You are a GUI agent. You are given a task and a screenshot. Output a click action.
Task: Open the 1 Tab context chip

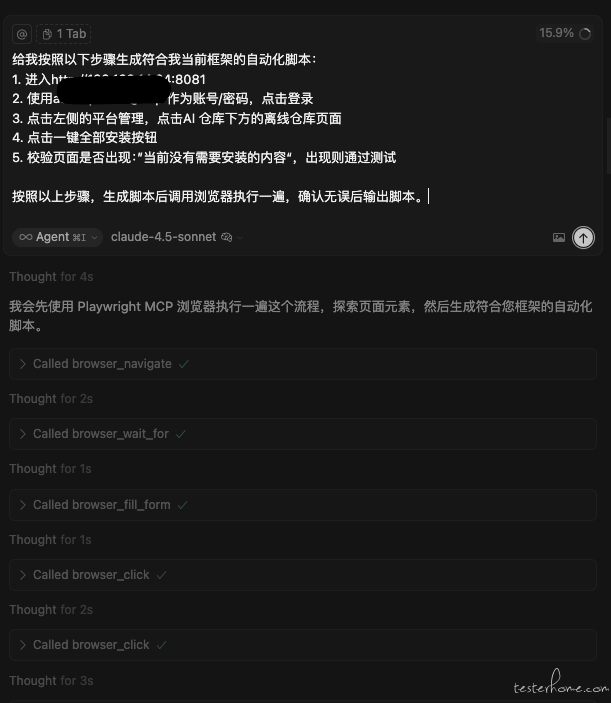(64, 34)
